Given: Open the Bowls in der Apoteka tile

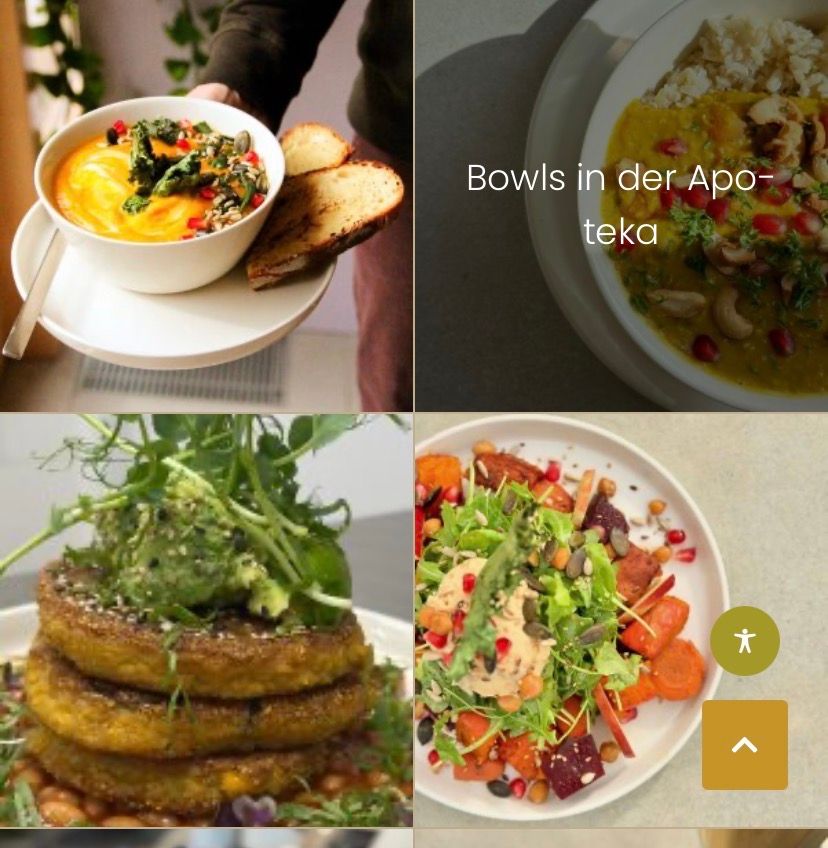Looking at the screenshot, I should point(621,205).
